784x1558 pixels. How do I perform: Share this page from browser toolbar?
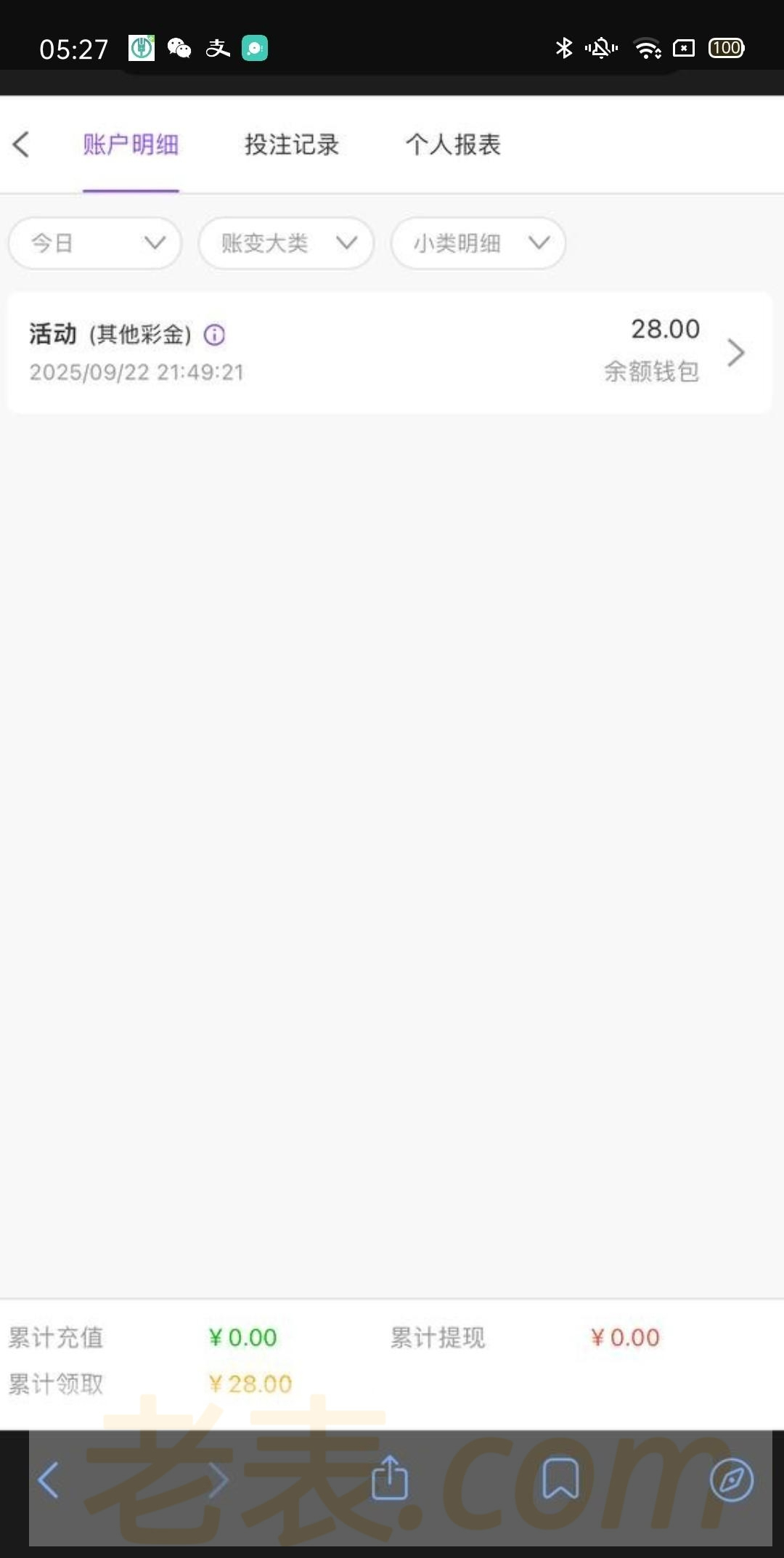(x=390, y=1478)
